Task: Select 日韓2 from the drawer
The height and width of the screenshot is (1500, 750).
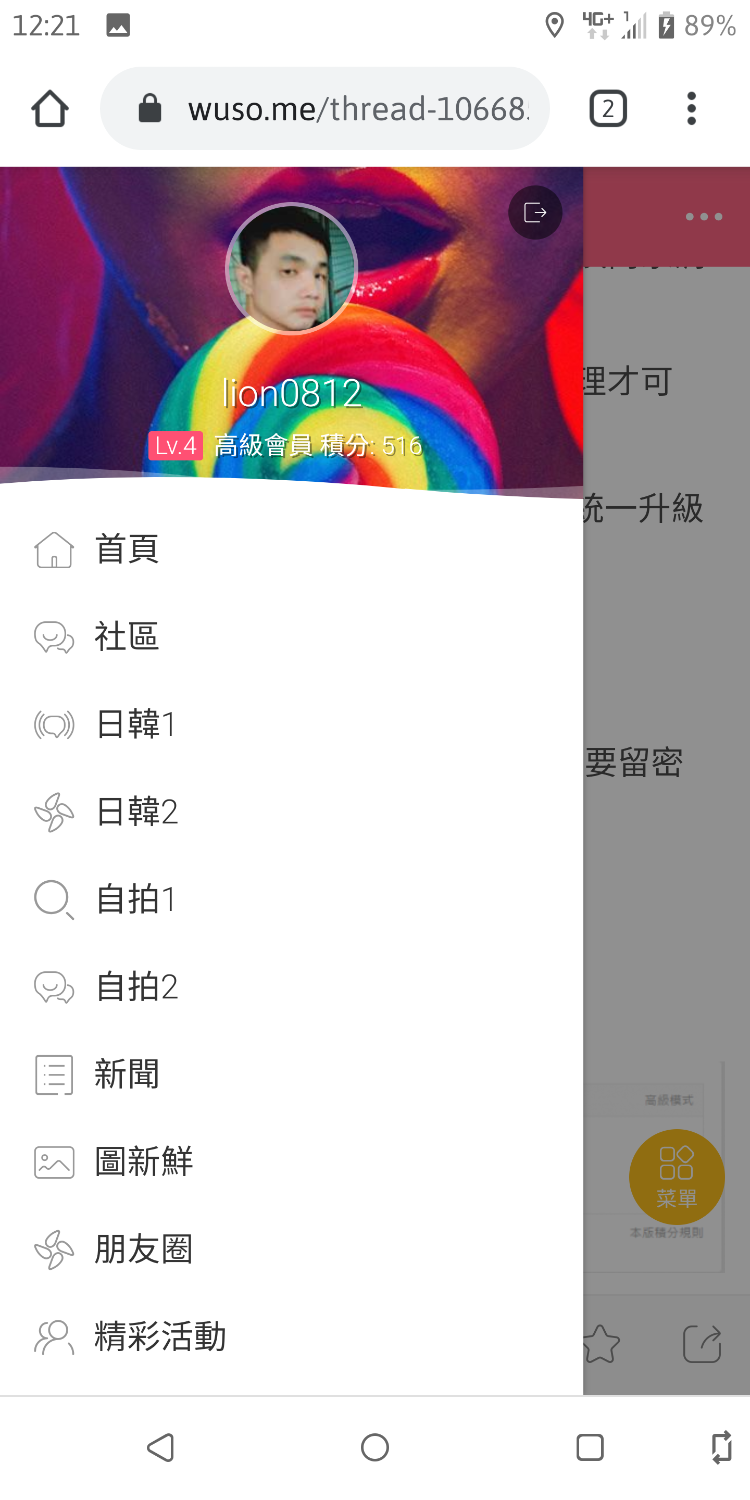Action: (135, 811)
